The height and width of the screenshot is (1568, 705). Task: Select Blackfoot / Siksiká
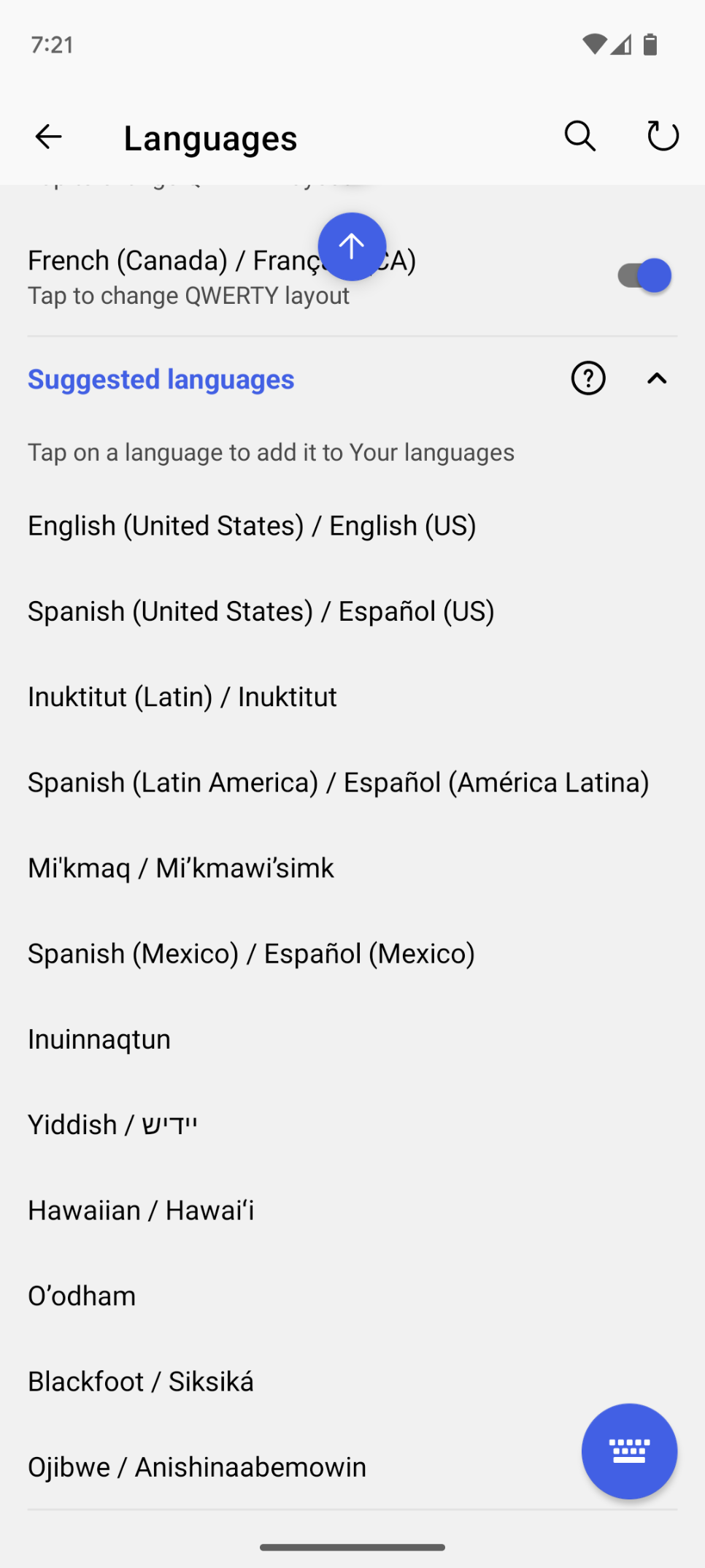352,1381
